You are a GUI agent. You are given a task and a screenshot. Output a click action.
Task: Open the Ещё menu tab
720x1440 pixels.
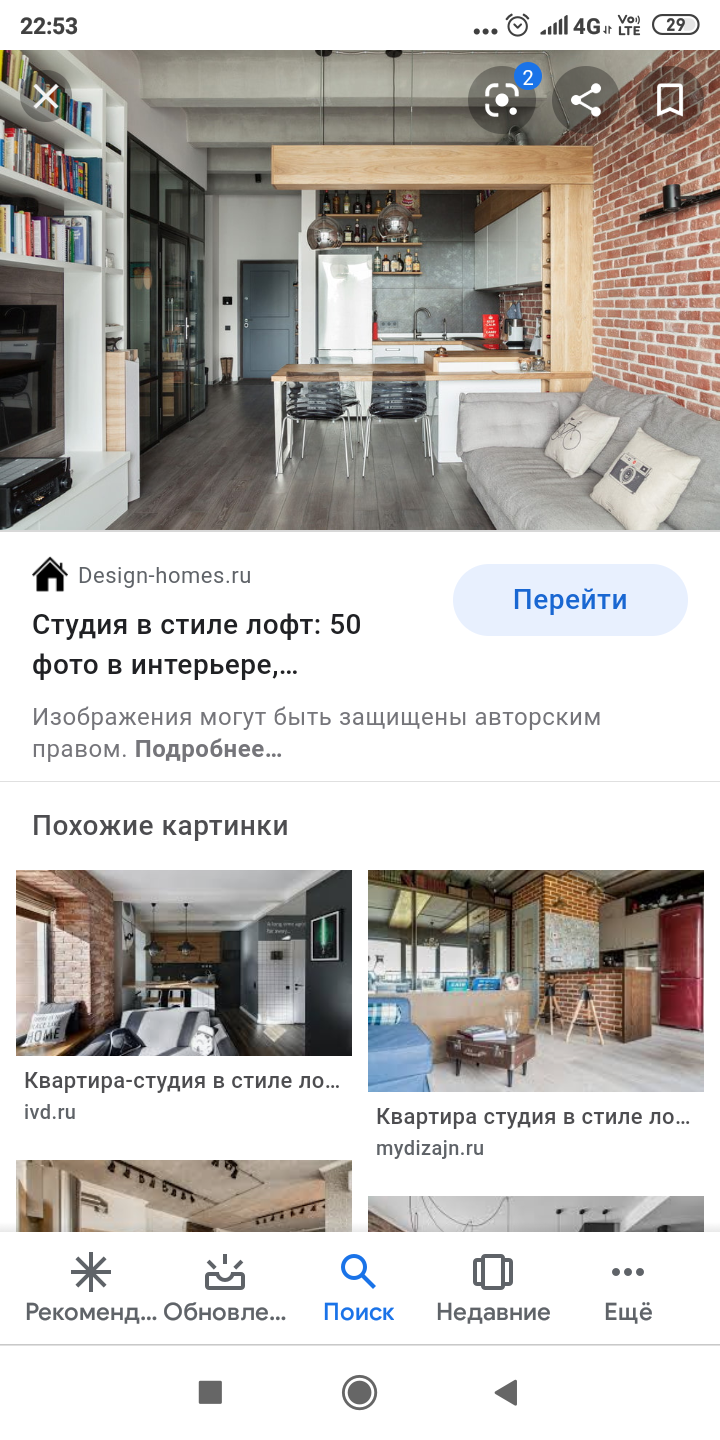tap(628, 1289)
